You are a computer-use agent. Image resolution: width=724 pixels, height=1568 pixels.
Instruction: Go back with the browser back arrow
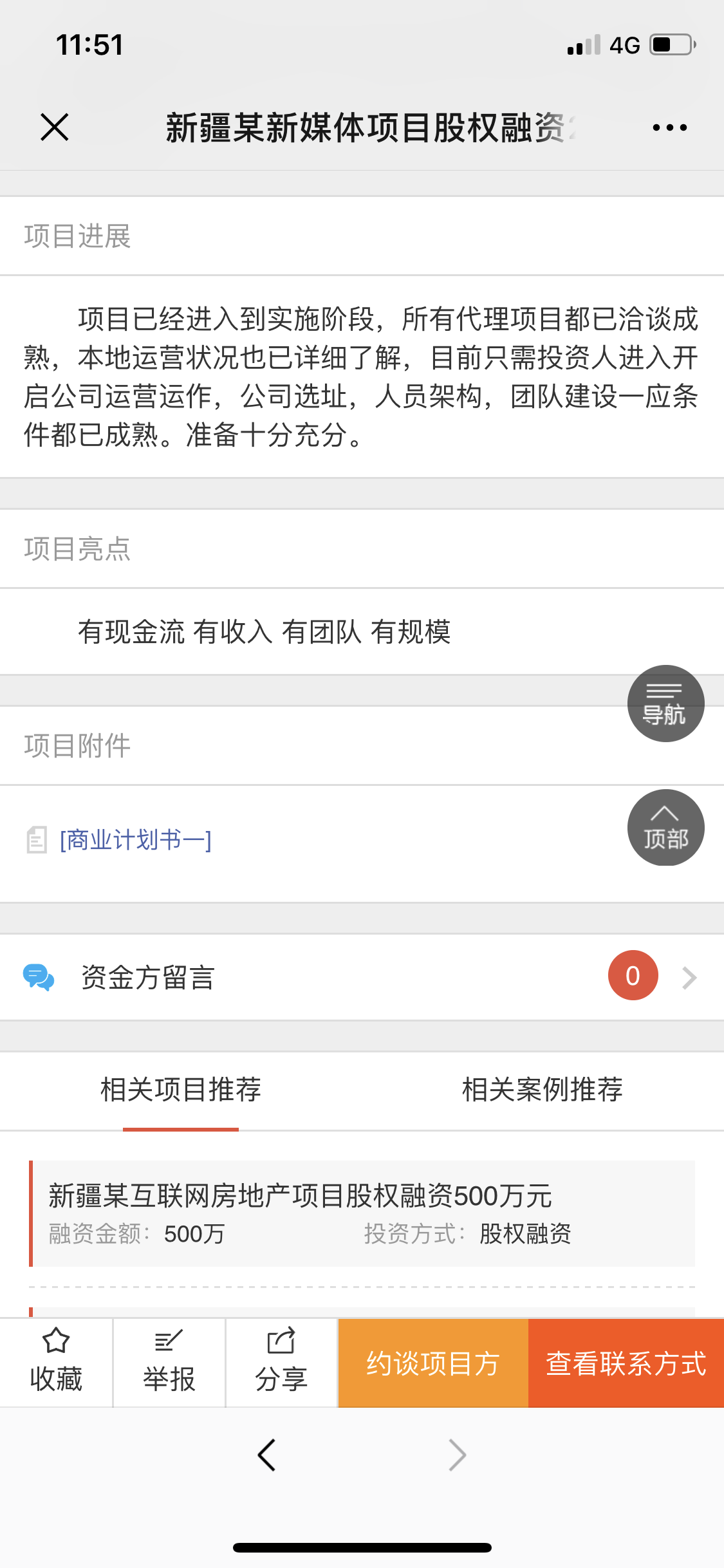(x=266, y=1455)
